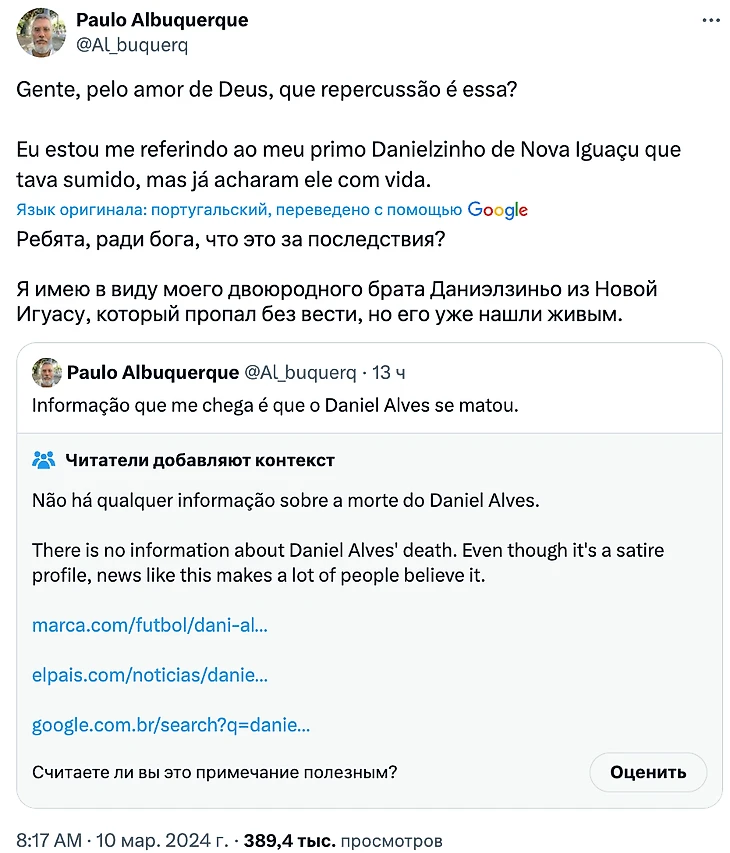Open the tweet's timestamp 8:17 AM
The width and height of the screenshot is (730, 853).
[x=49, y=841]
